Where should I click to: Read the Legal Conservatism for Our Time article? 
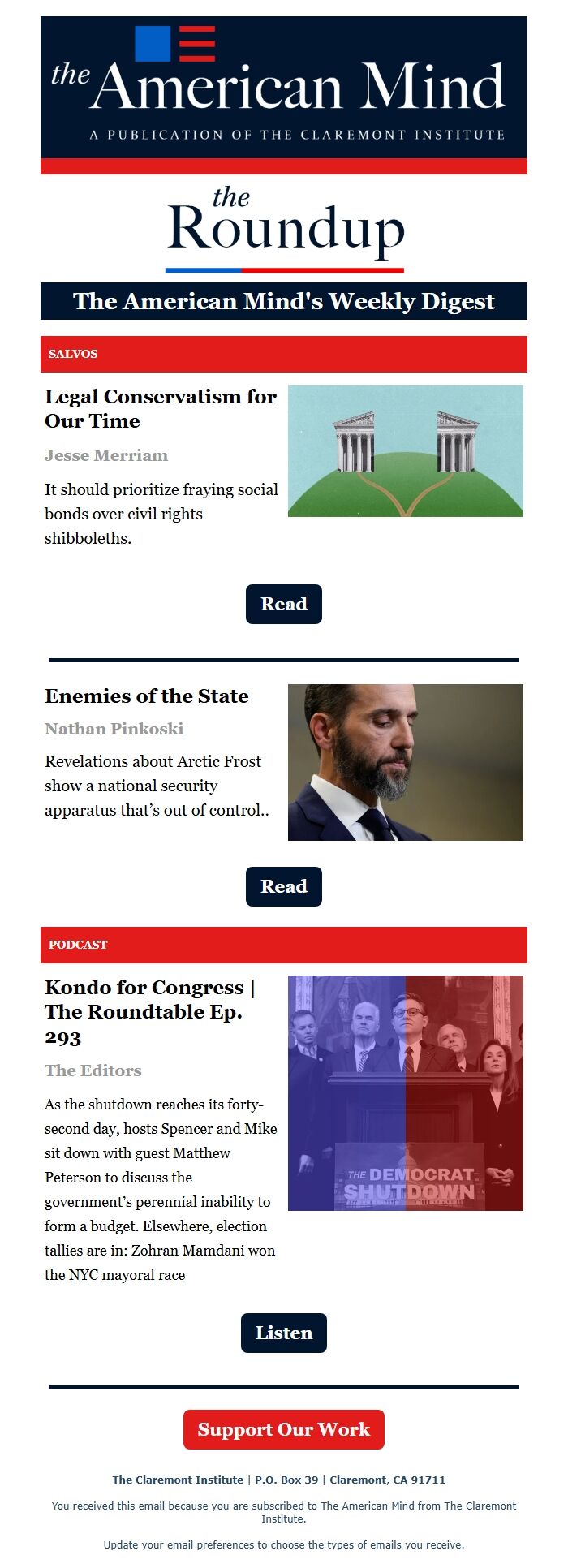(283, 604)
